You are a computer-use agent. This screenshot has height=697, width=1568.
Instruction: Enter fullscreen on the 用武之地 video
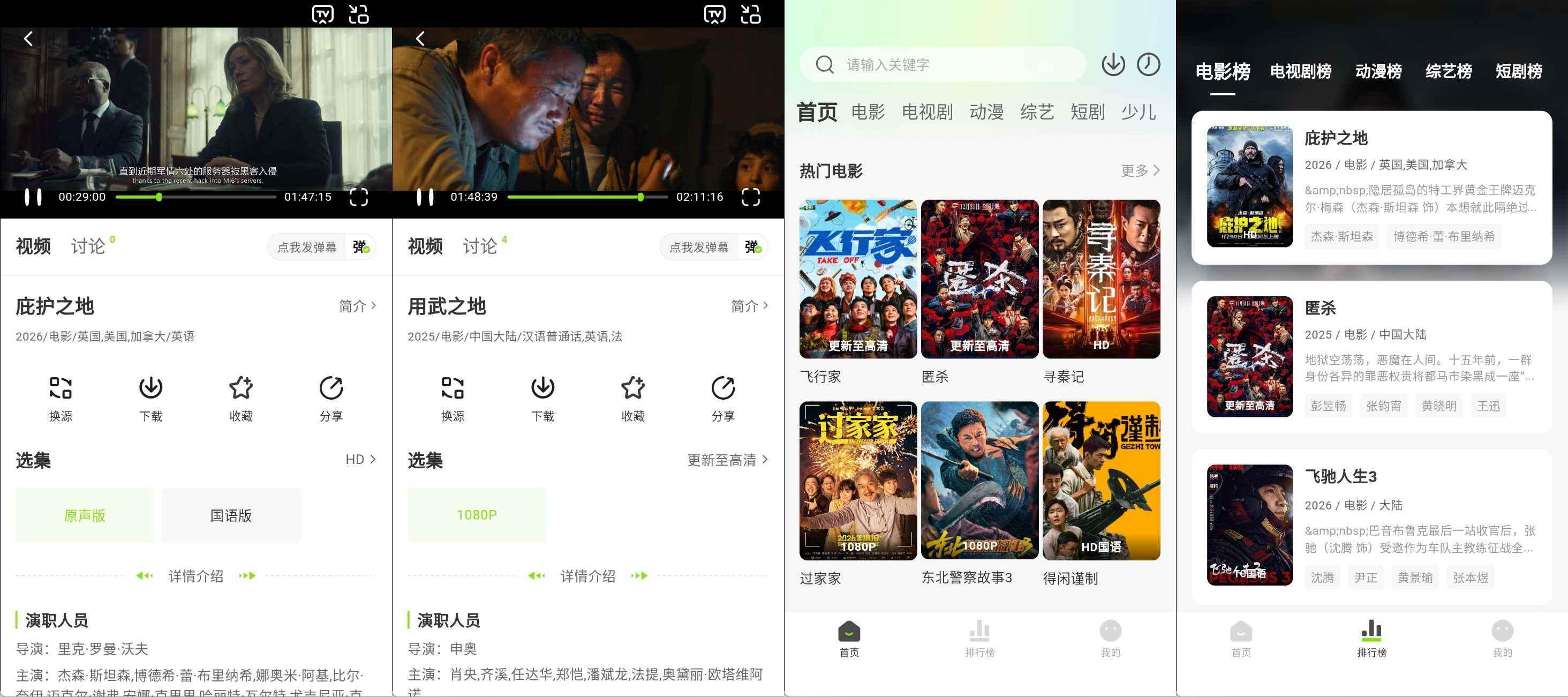pyautogui.click(x=750, y=197)
